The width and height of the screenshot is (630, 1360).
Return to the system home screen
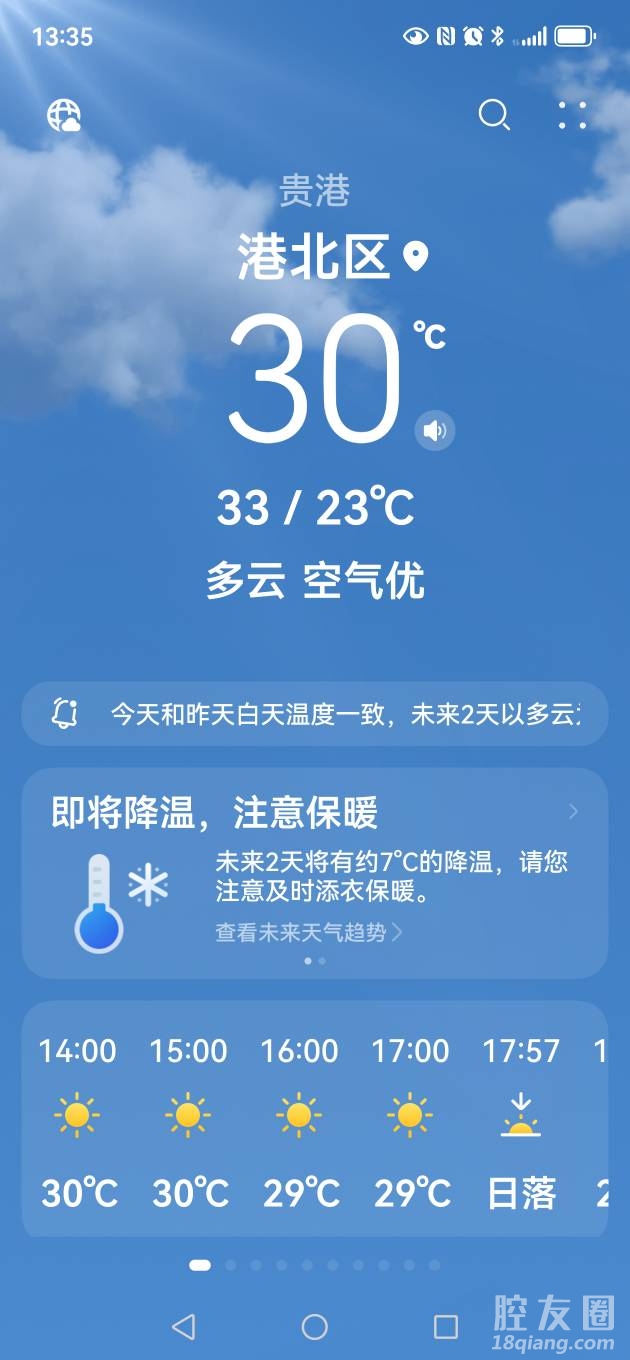point(314,1326)
